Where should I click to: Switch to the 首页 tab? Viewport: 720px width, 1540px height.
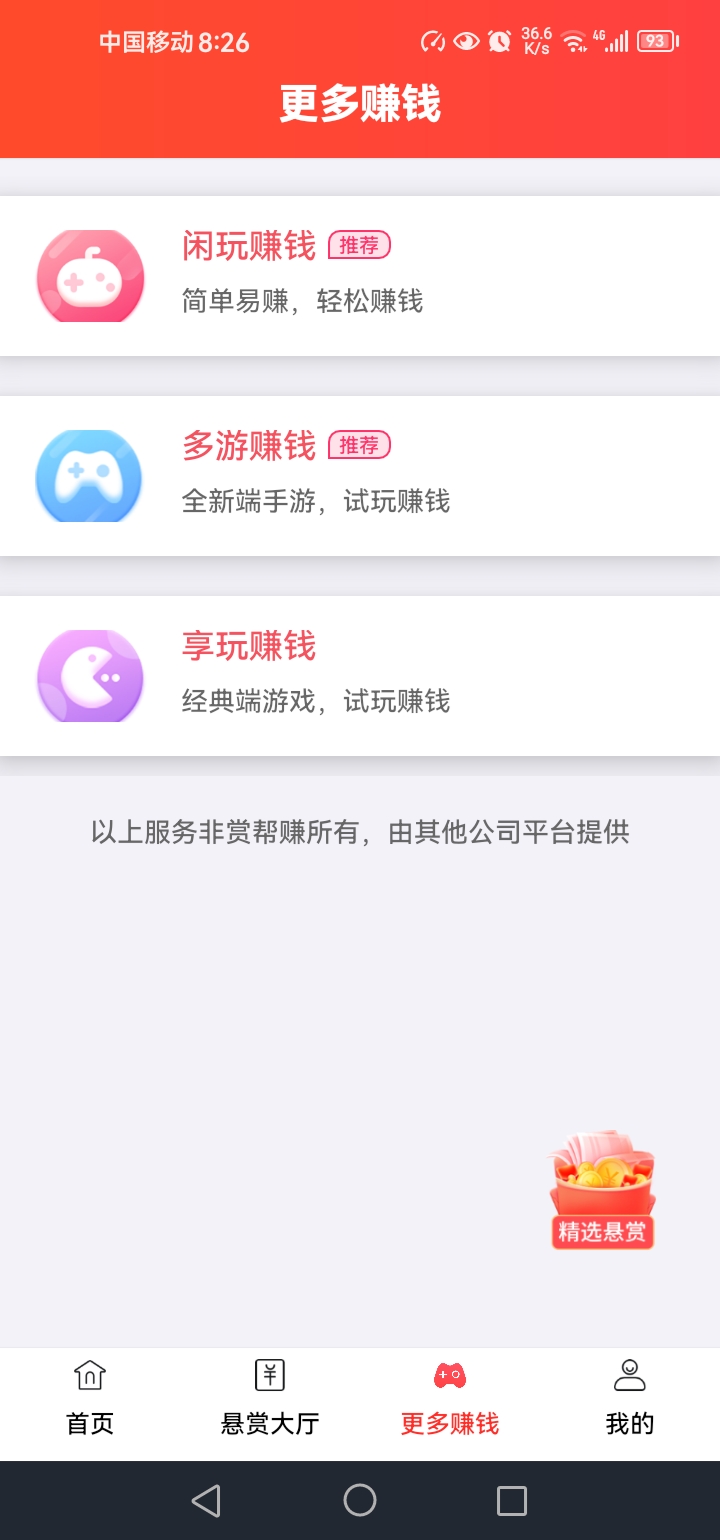pyautogui.click(x=90, y=1398)
